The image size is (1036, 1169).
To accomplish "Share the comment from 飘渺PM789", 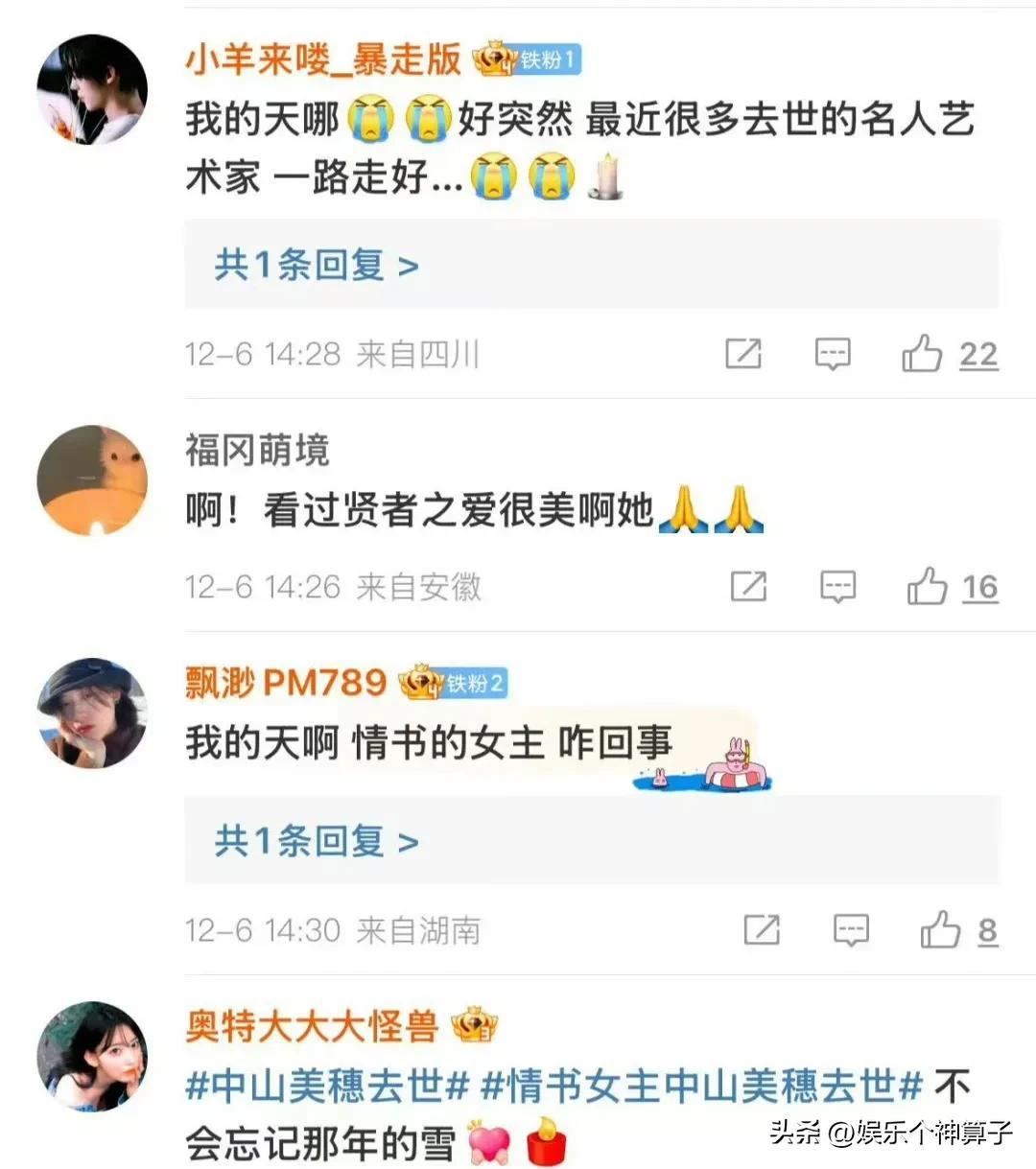I will (762, 930).
